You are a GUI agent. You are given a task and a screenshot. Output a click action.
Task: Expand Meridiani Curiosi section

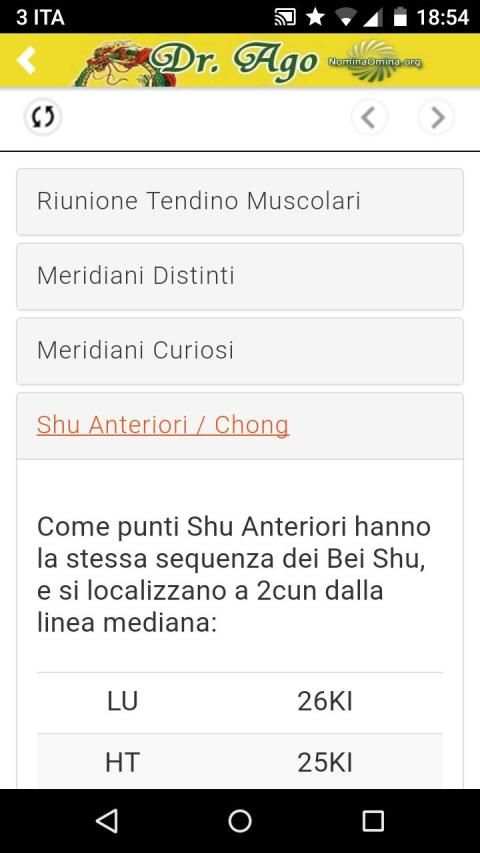240,351
